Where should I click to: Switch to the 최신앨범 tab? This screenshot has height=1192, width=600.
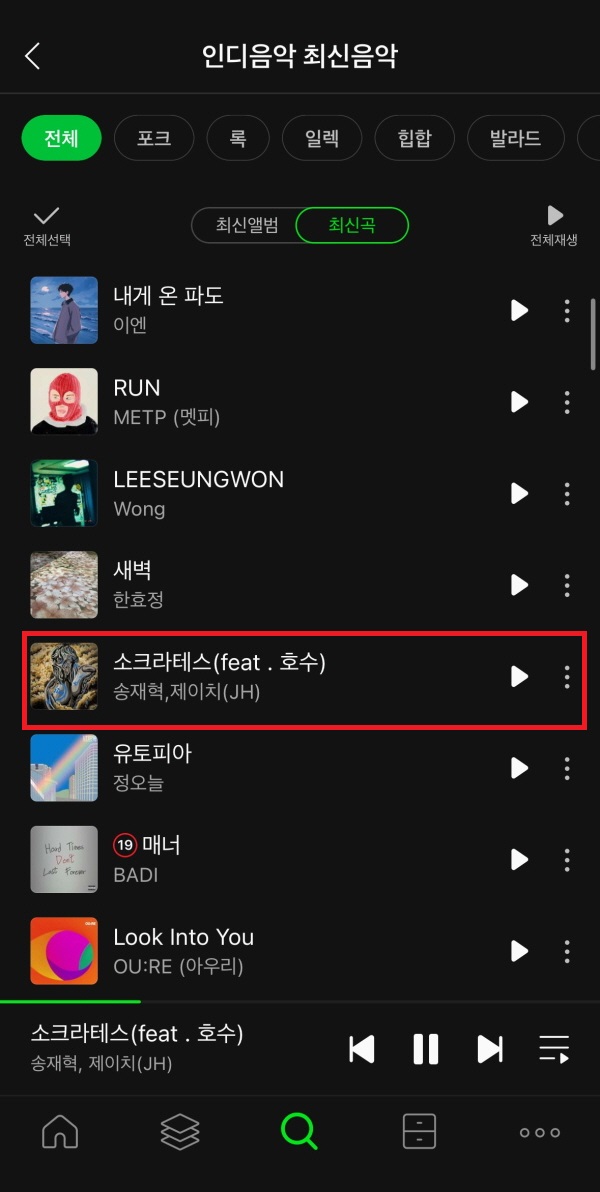coord(247,226)
